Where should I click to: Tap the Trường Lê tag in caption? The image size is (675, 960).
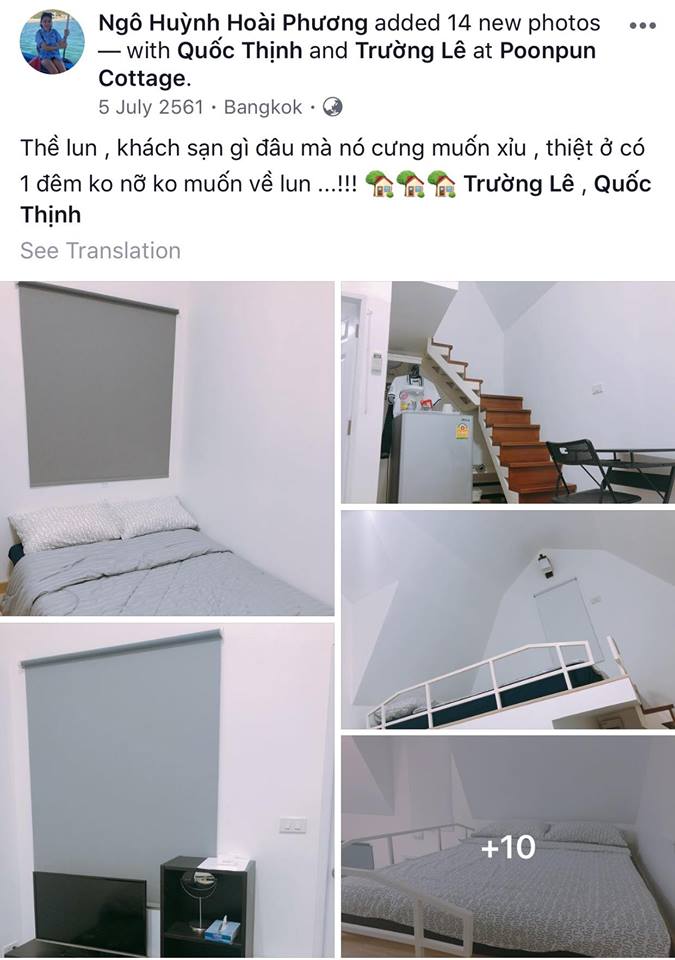tap(516, 184)
